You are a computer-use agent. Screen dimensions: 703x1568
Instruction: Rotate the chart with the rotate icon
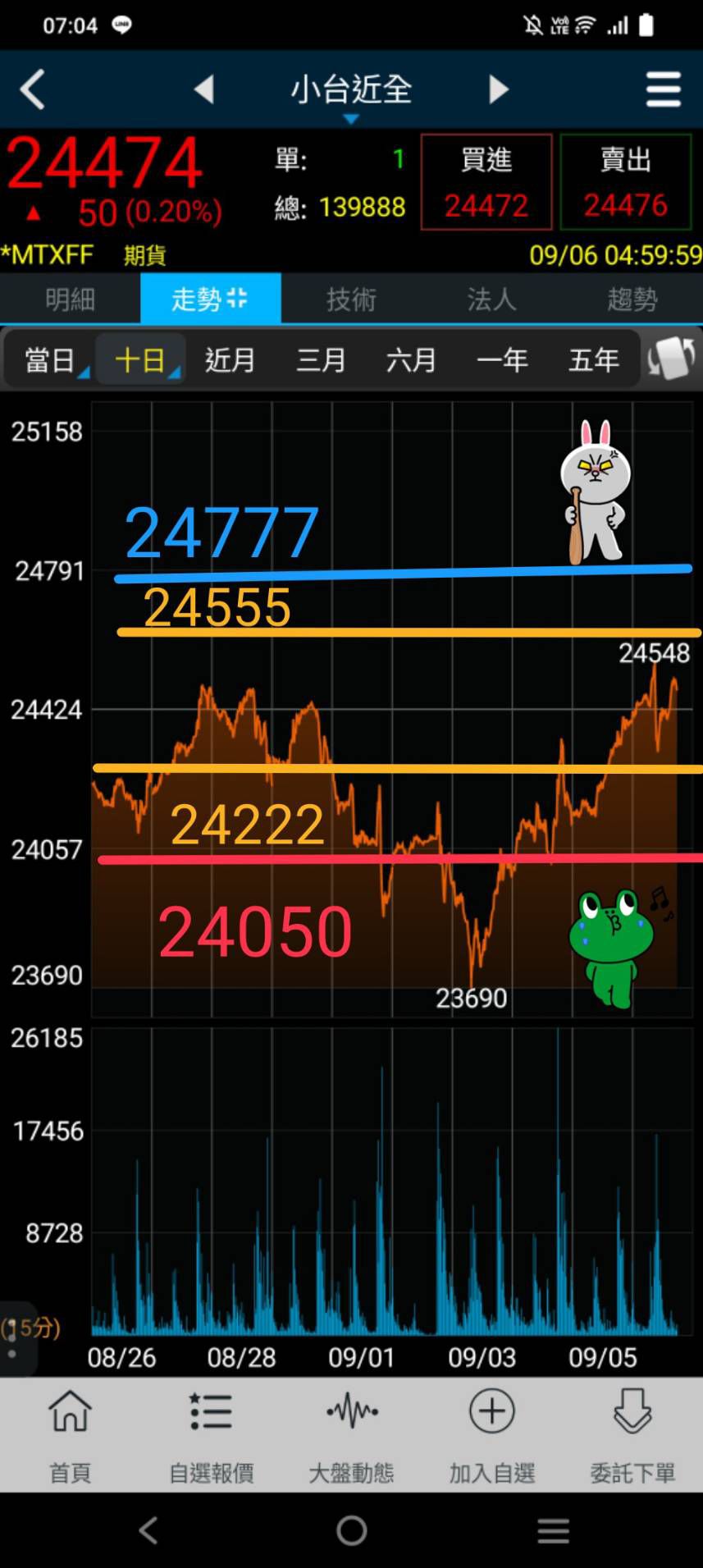672,359
